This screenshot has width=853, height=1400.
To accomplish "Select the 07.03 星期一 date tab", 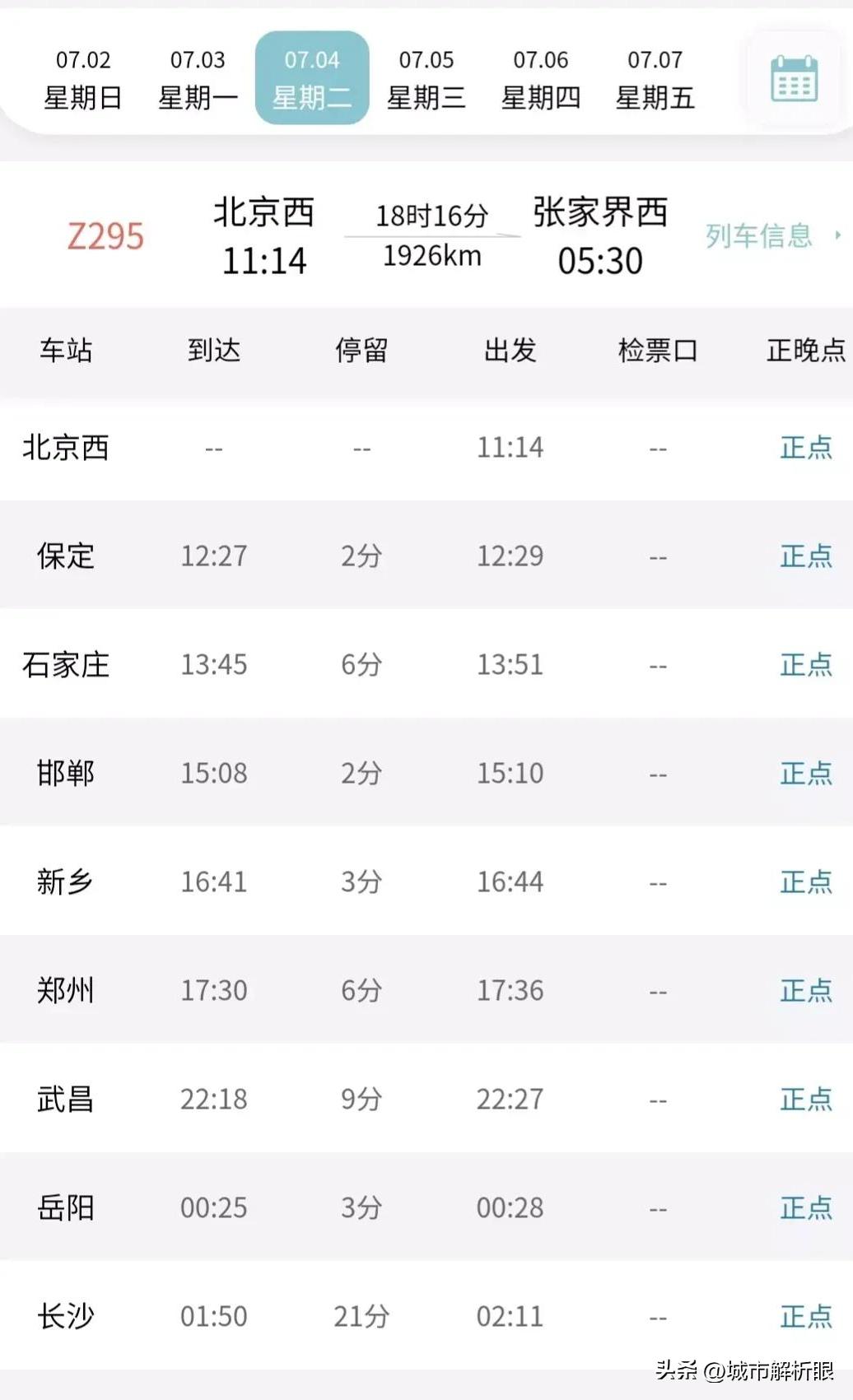I will 198,78.
